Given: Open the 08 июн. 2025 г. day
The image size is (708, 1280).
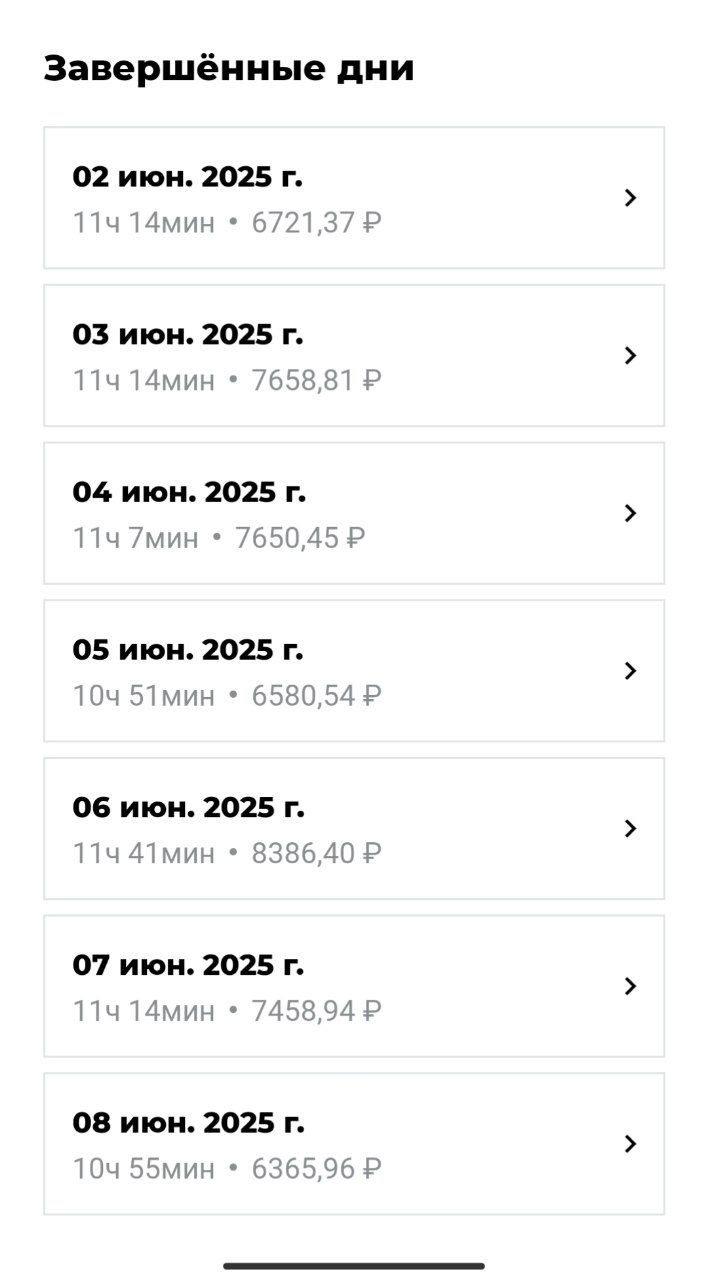Looking at the screenshot, I should (x=353, y=1144).
